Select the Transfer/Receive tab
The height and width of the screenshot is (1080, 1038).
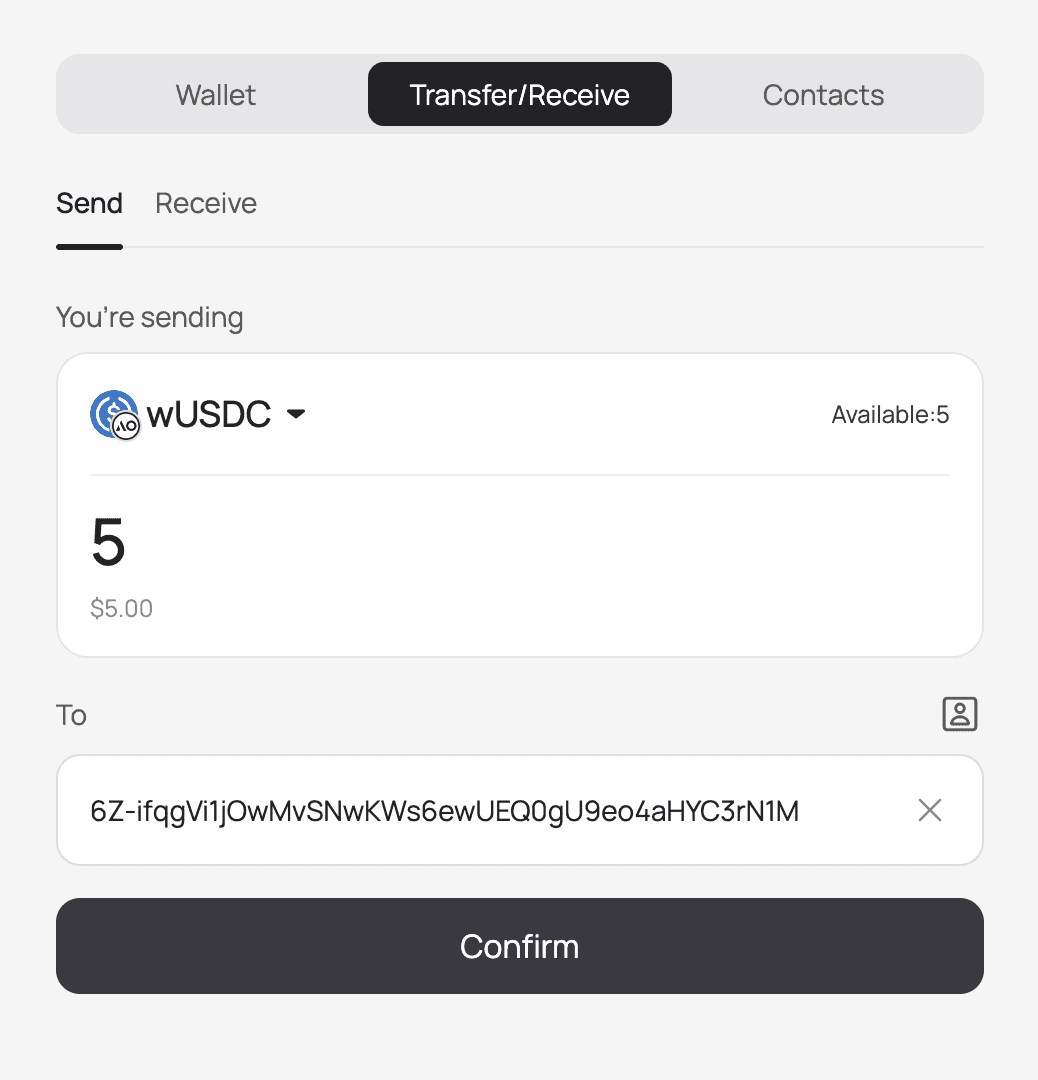pos(519,95)
